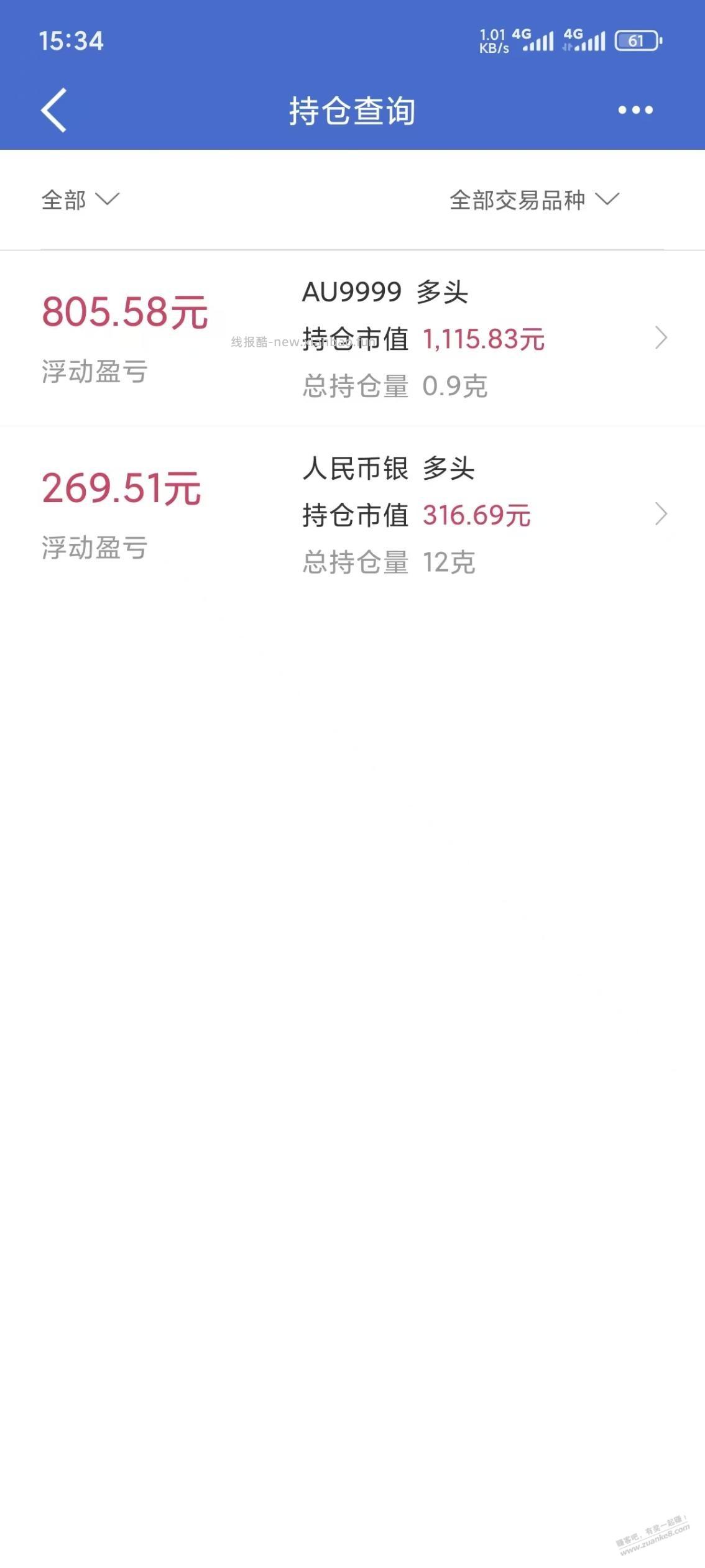The height and width of the screenshot is (1568, 705).
Task: Tap the 4G signal indicator in status bar
Action: 535,40
